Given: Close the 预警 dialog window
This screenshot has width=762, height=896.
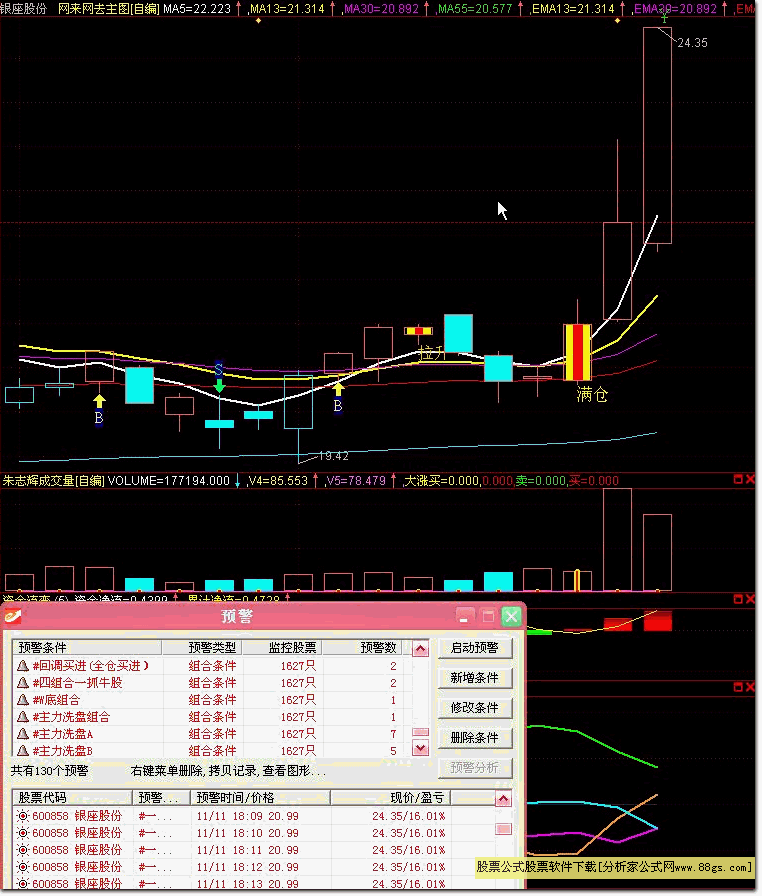Looking at the screenshot, I should (511, 616).
